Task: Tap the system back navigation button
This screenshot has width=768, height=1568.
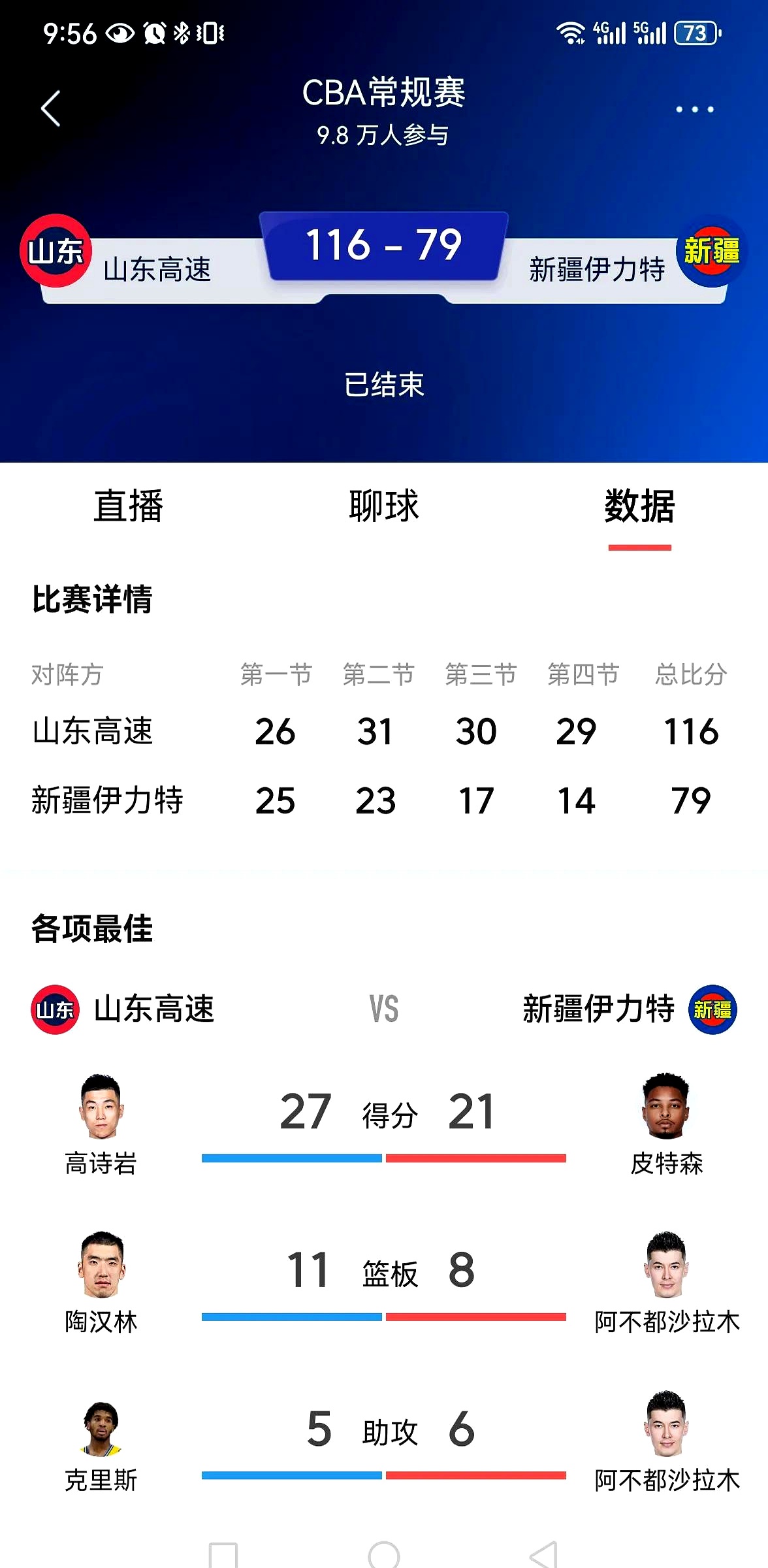Action: (543, 1554)
